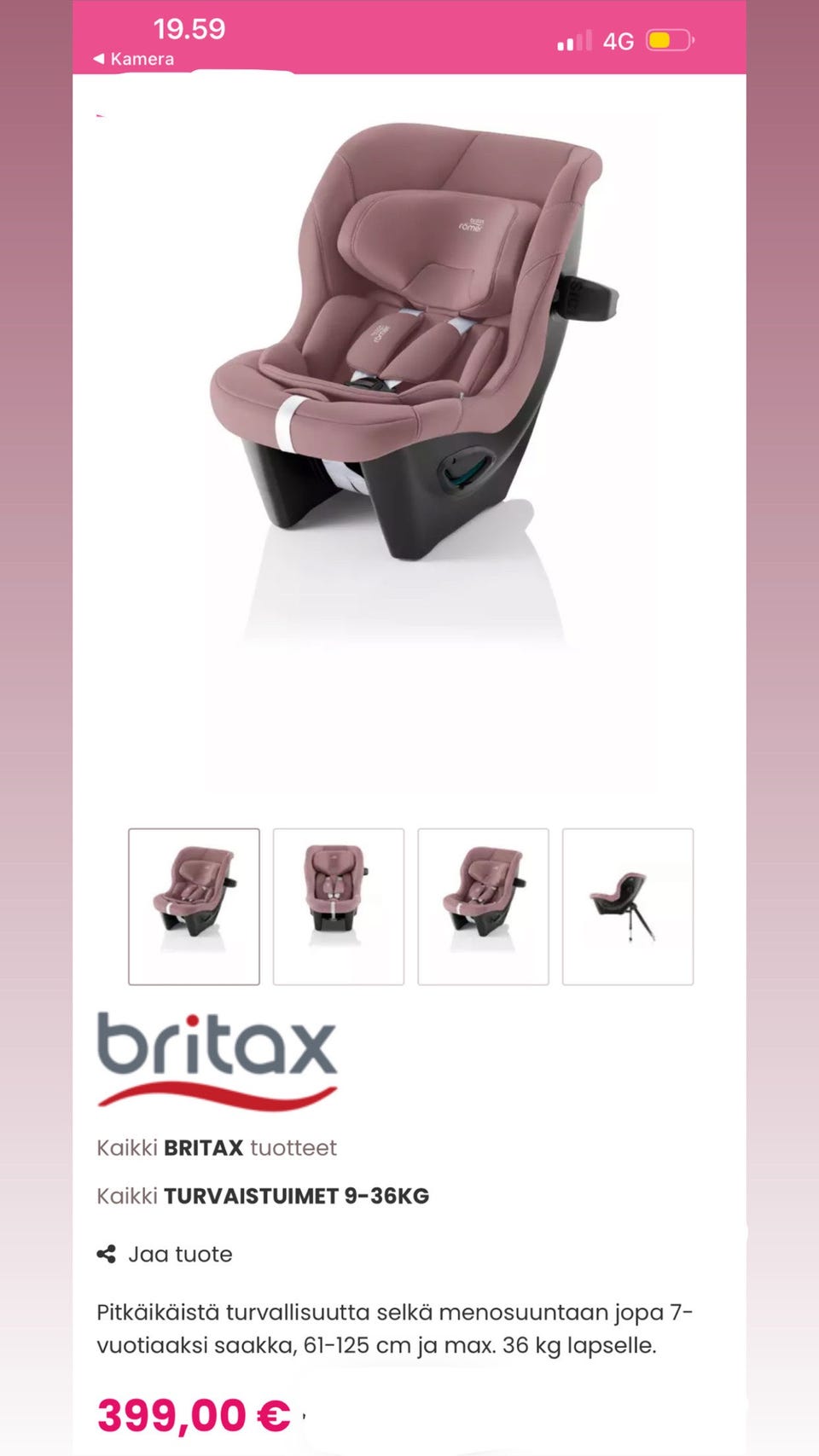
Task: Share product via Jaa tuote
Action: pos(165,1254)
